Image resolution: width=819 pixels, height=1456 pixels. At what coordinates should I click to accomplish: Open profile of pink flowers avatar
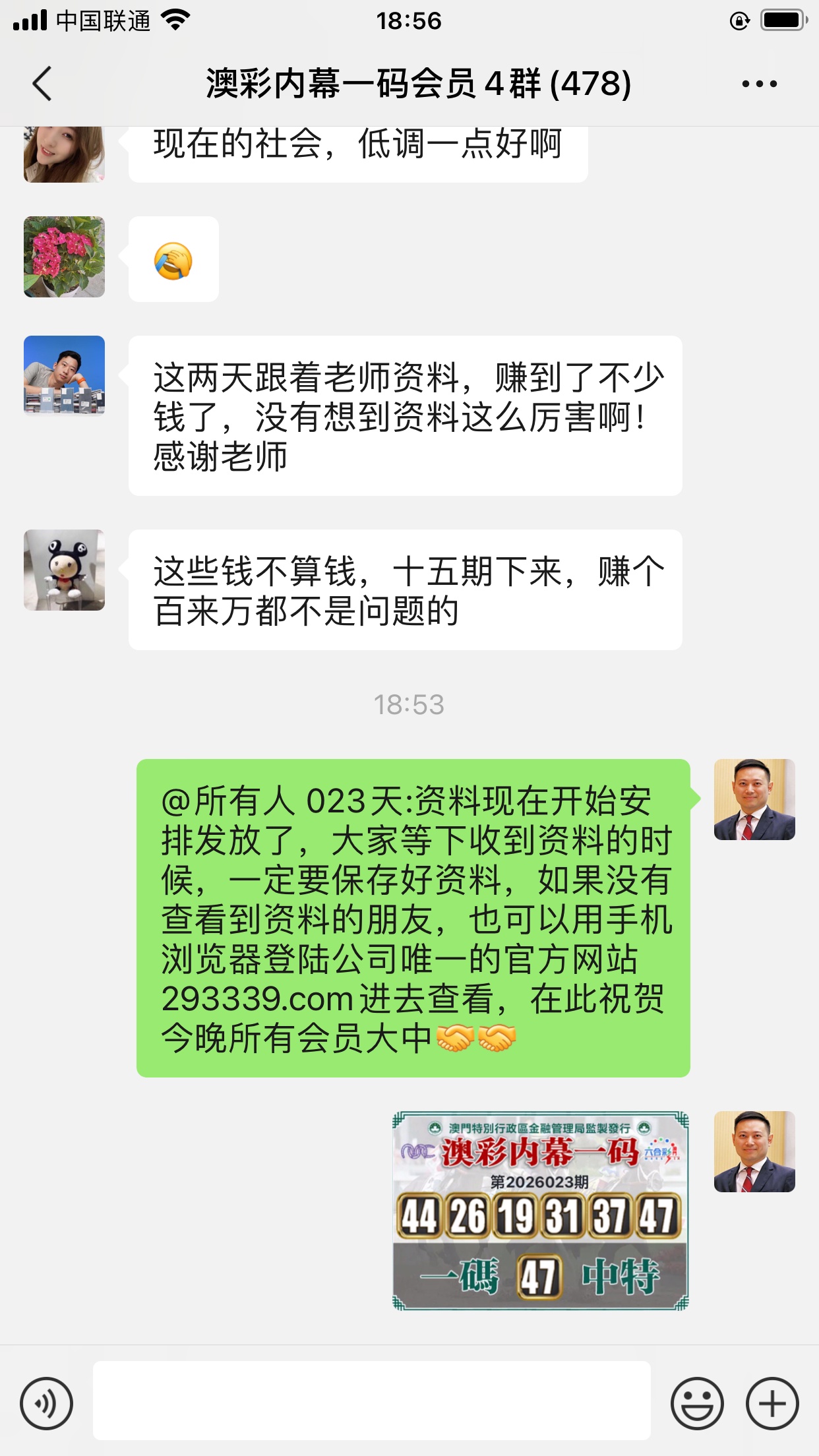click(64, 257)
